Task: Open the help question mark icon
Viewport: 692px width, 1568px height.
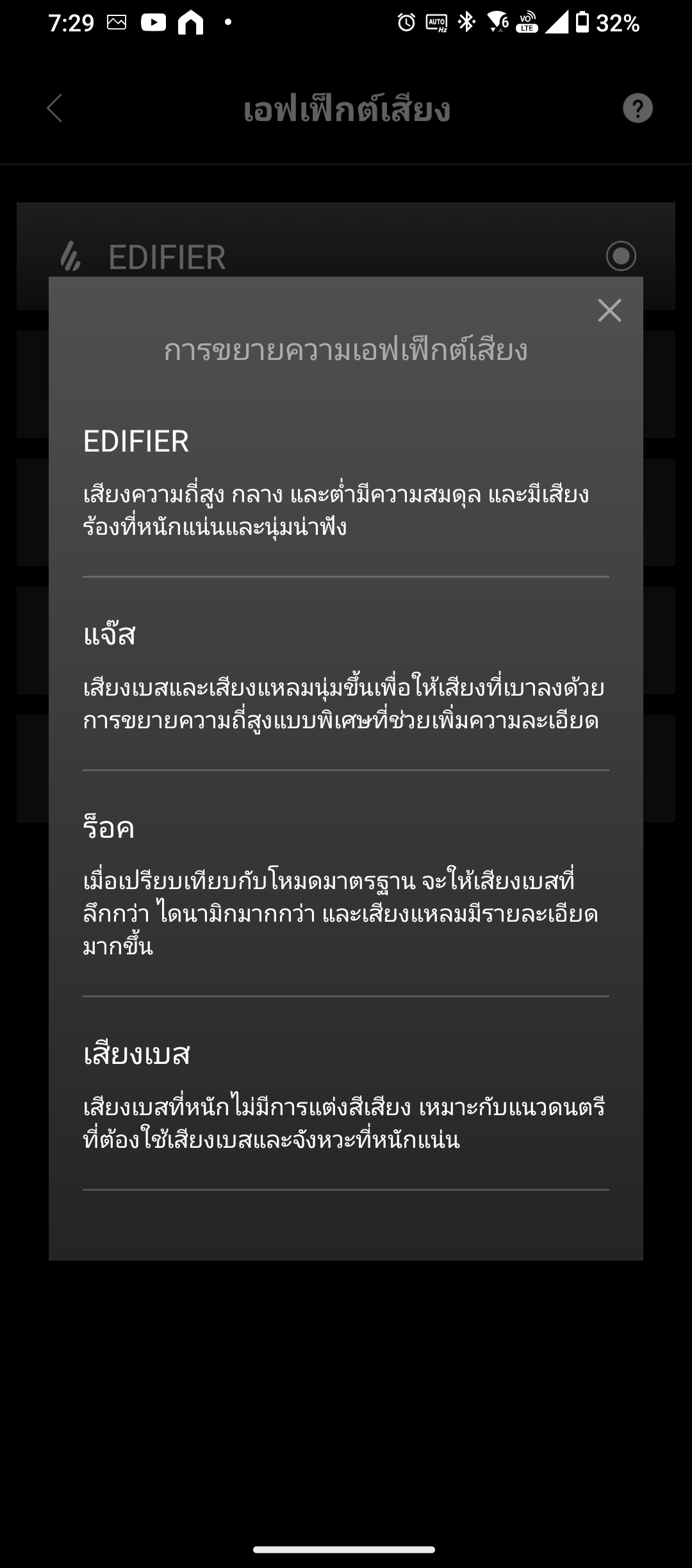Action: coord(638,108)
